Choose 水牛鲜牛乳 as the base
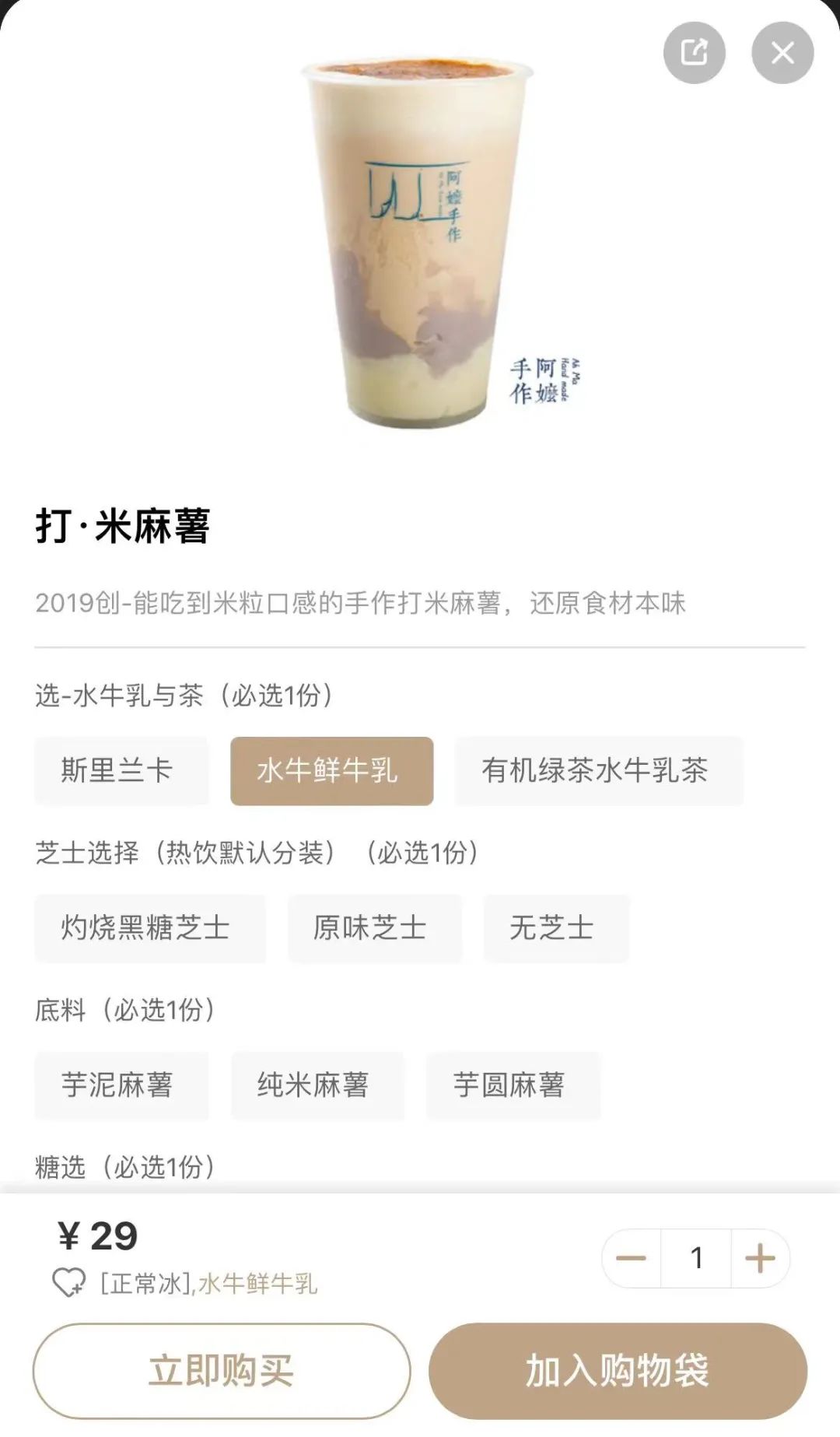Screen dimensions: 840x1437 point(331,771)
